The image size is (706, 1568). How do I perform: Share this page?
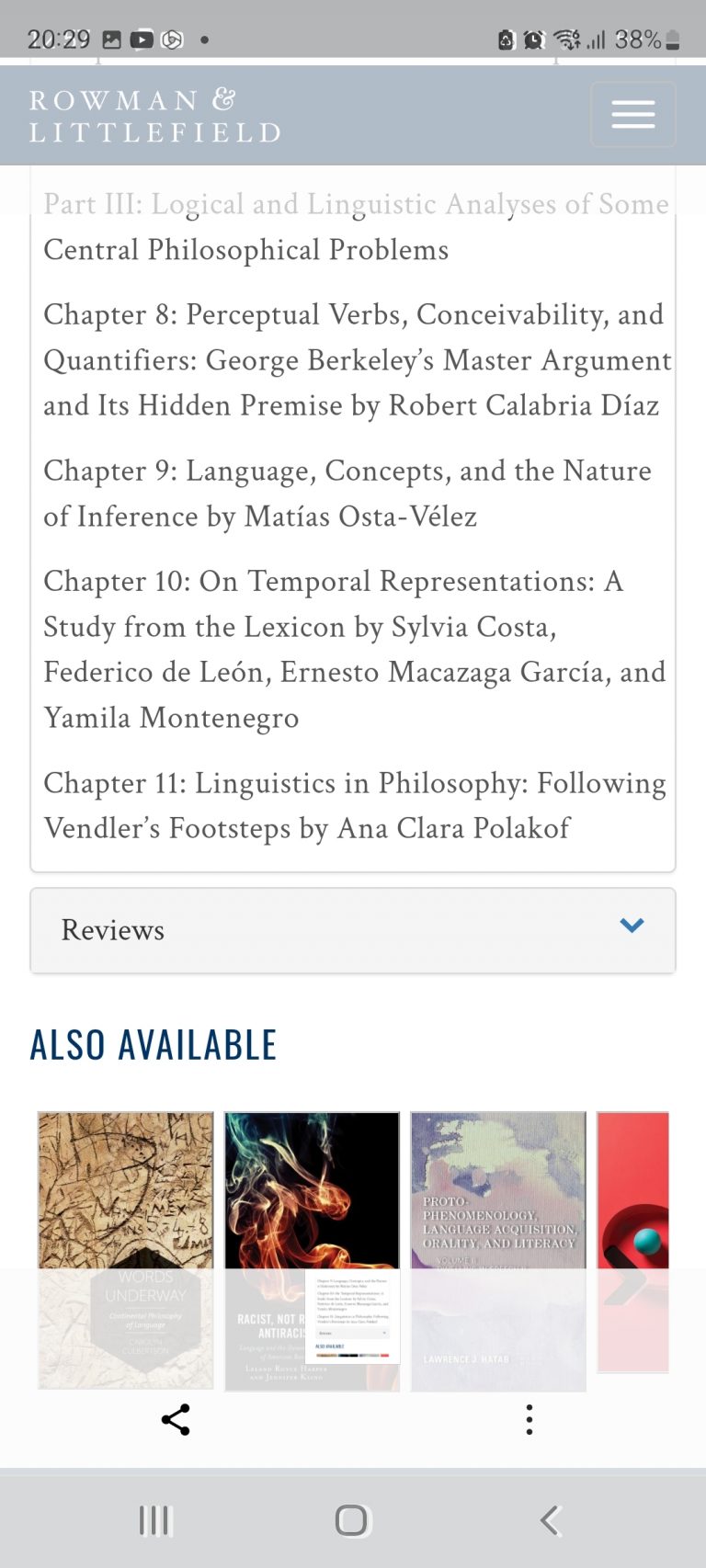(x=176, y=1419)
